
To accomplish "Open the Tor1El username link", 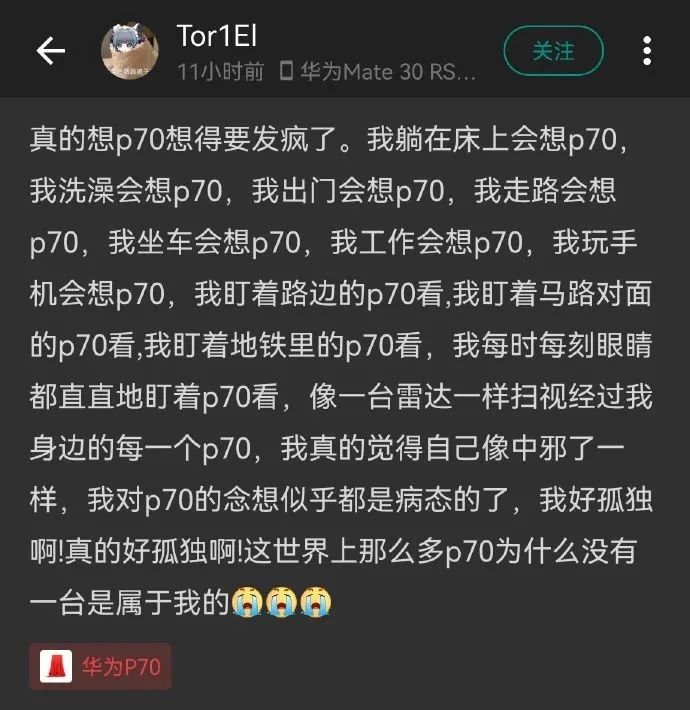I will [217, 36].
